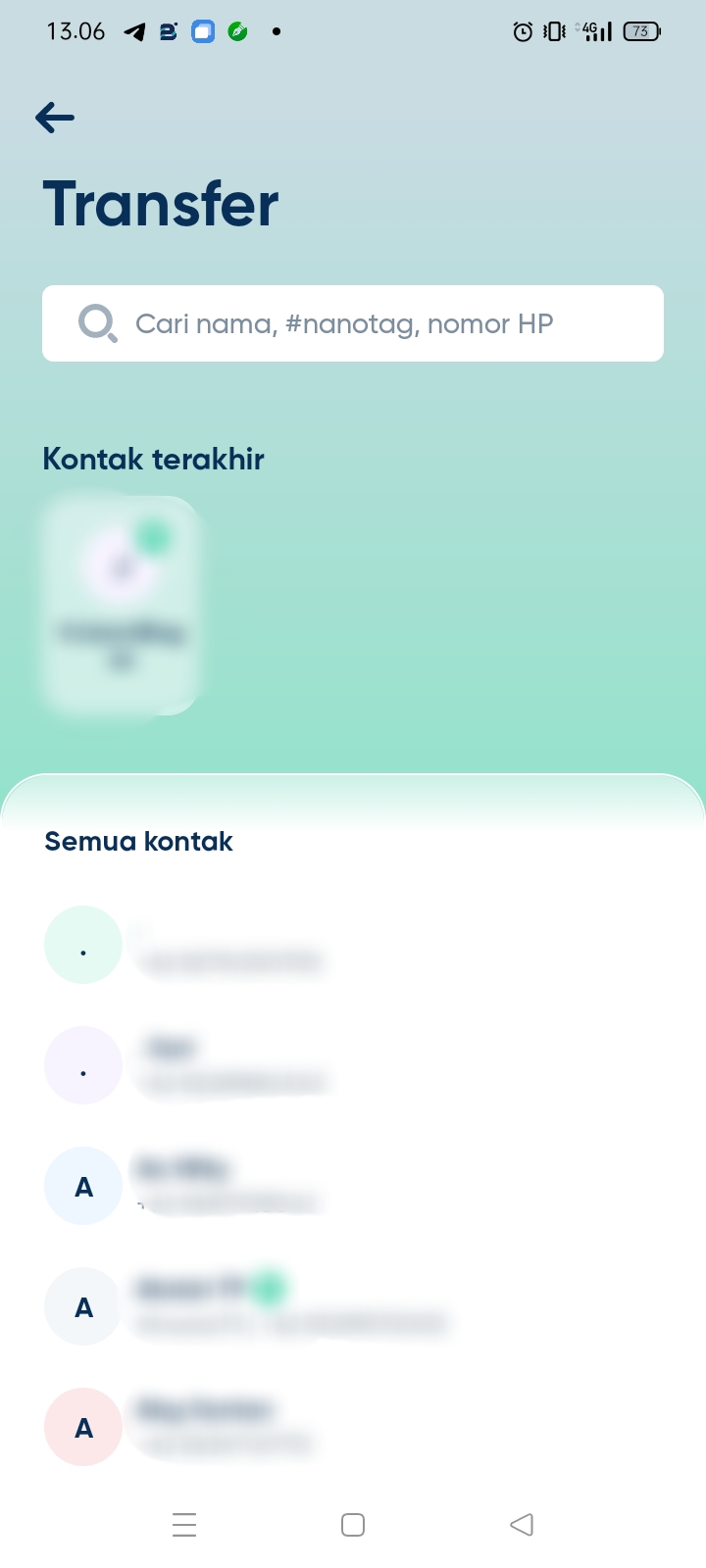Tap the name, nanotag or phone search field

point(353,323)
